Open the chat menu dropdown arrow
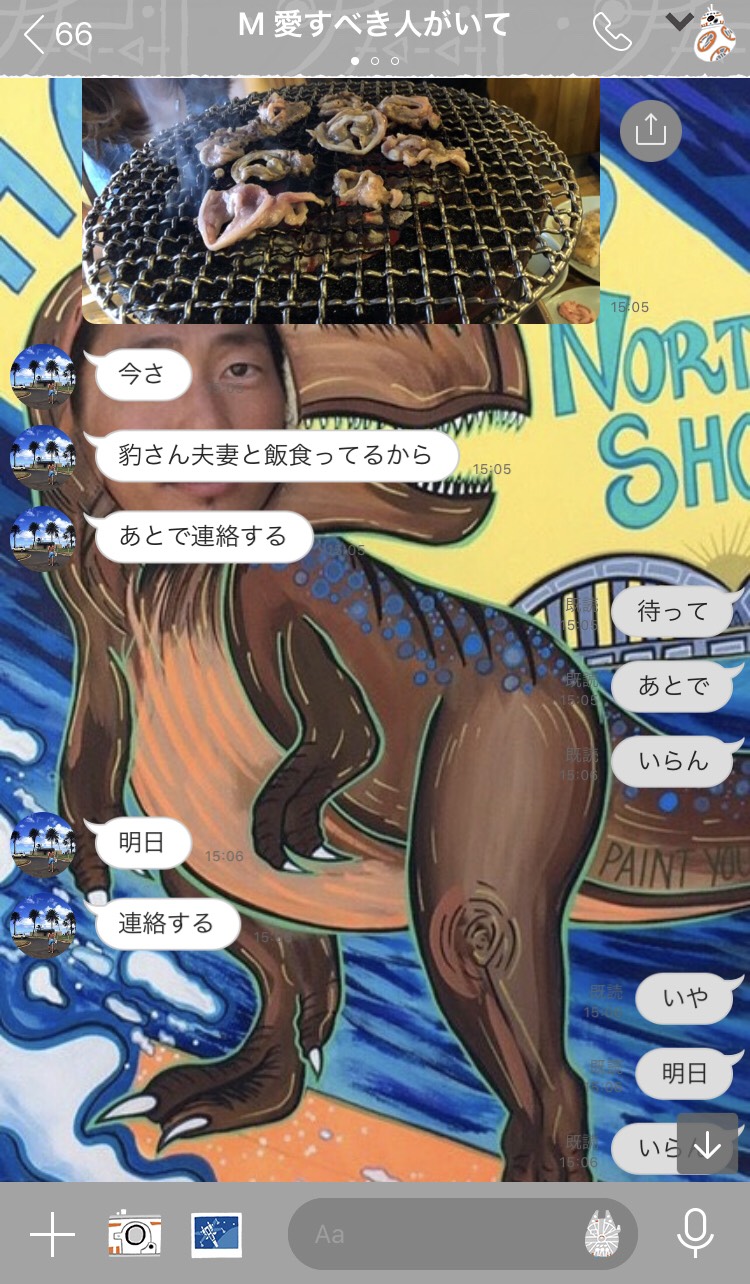Screen dimensions: 750x1284 [x=680, y=23]
